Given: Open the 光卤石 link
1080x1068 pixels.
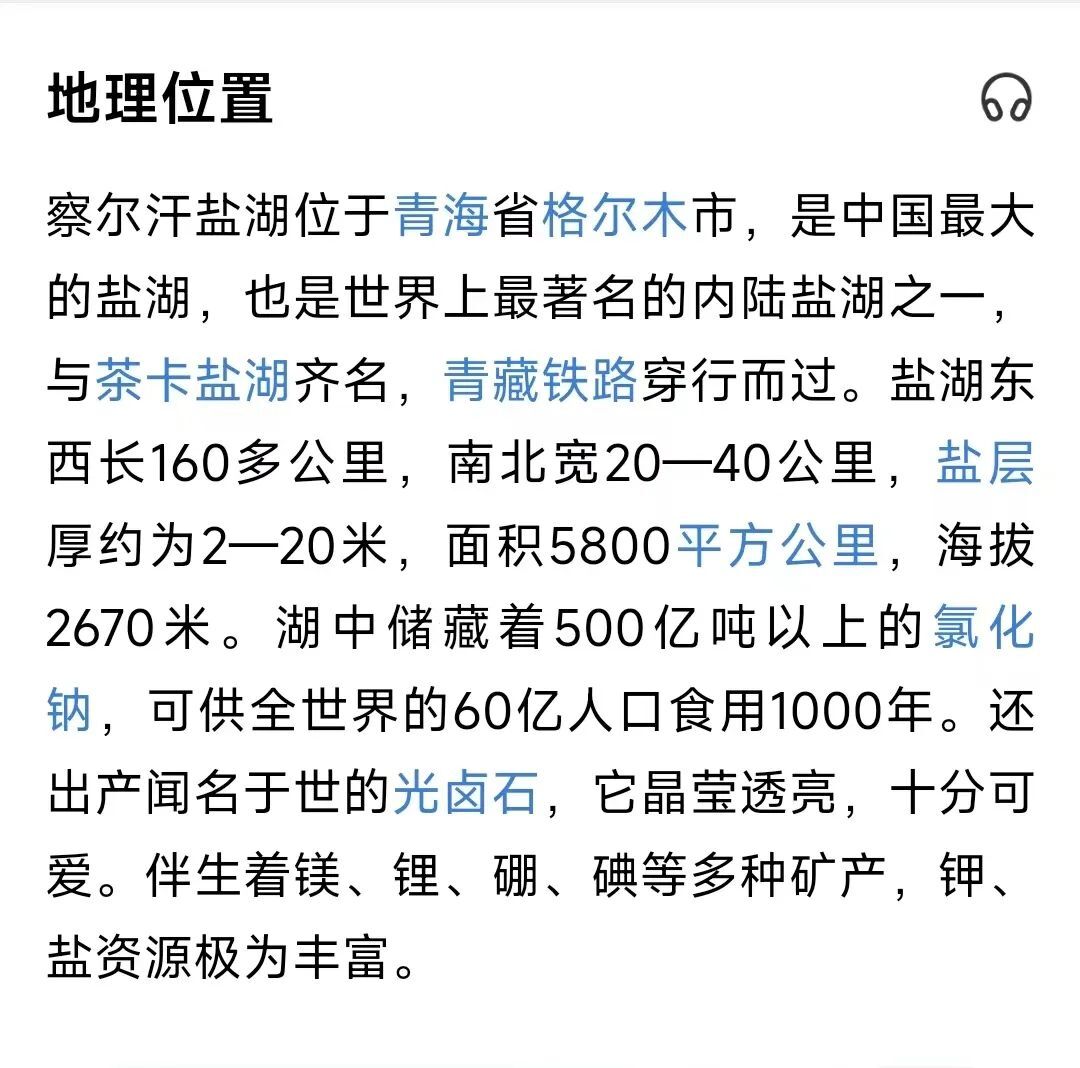Looking at the screenshot, I should tap(466, 794).
